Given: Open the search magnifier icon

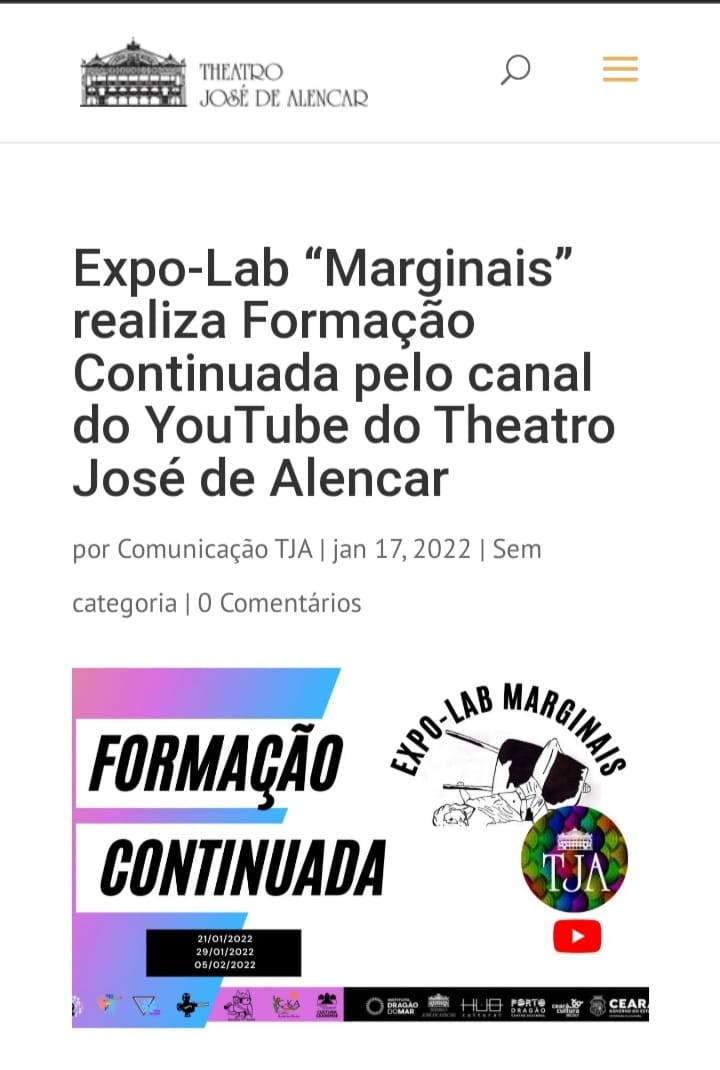Looking at the screenshot, I should [x=514, y=71].
